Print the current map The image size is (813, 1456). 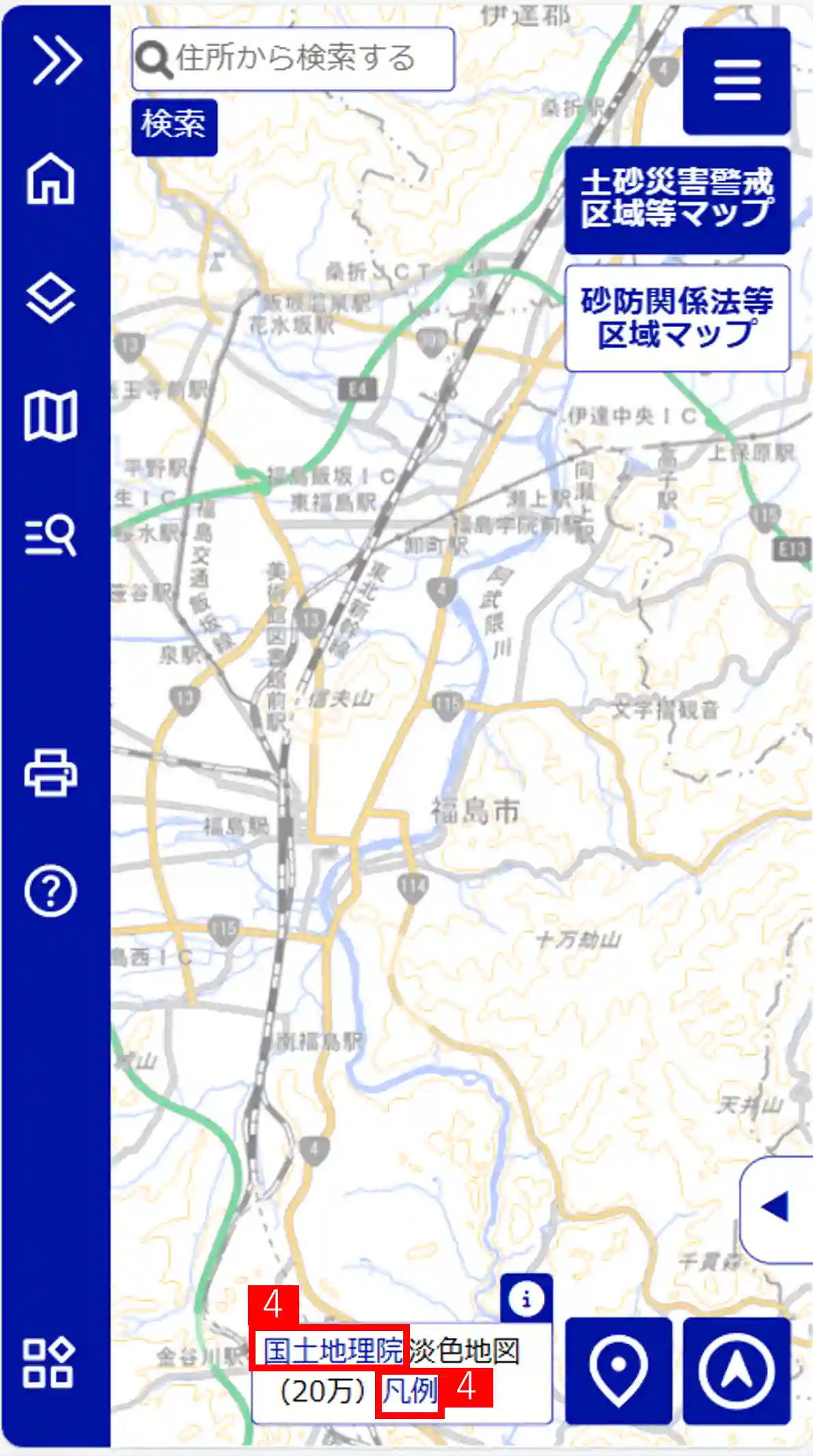[51, 772]
